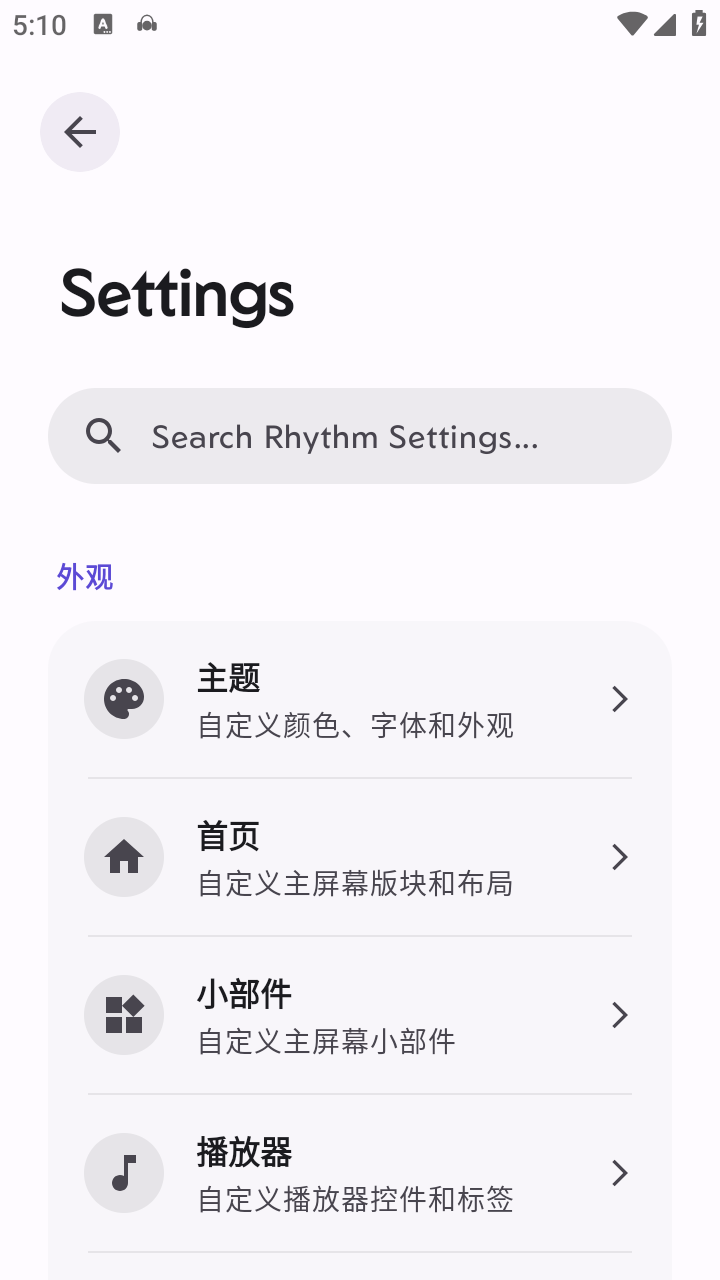Open 首页 to customize home layout

click(x=360, y=857)
